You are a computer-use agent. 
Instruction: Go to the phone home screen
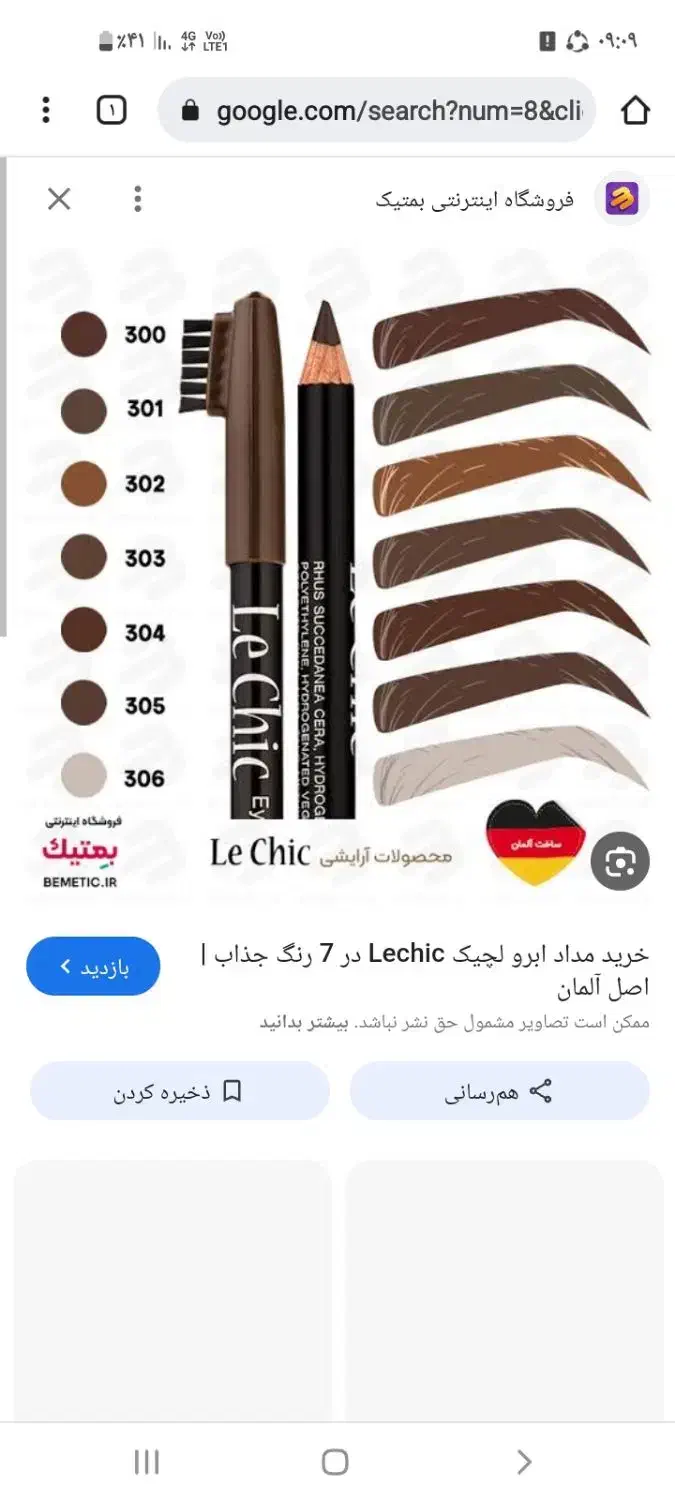coord(335,1462)
